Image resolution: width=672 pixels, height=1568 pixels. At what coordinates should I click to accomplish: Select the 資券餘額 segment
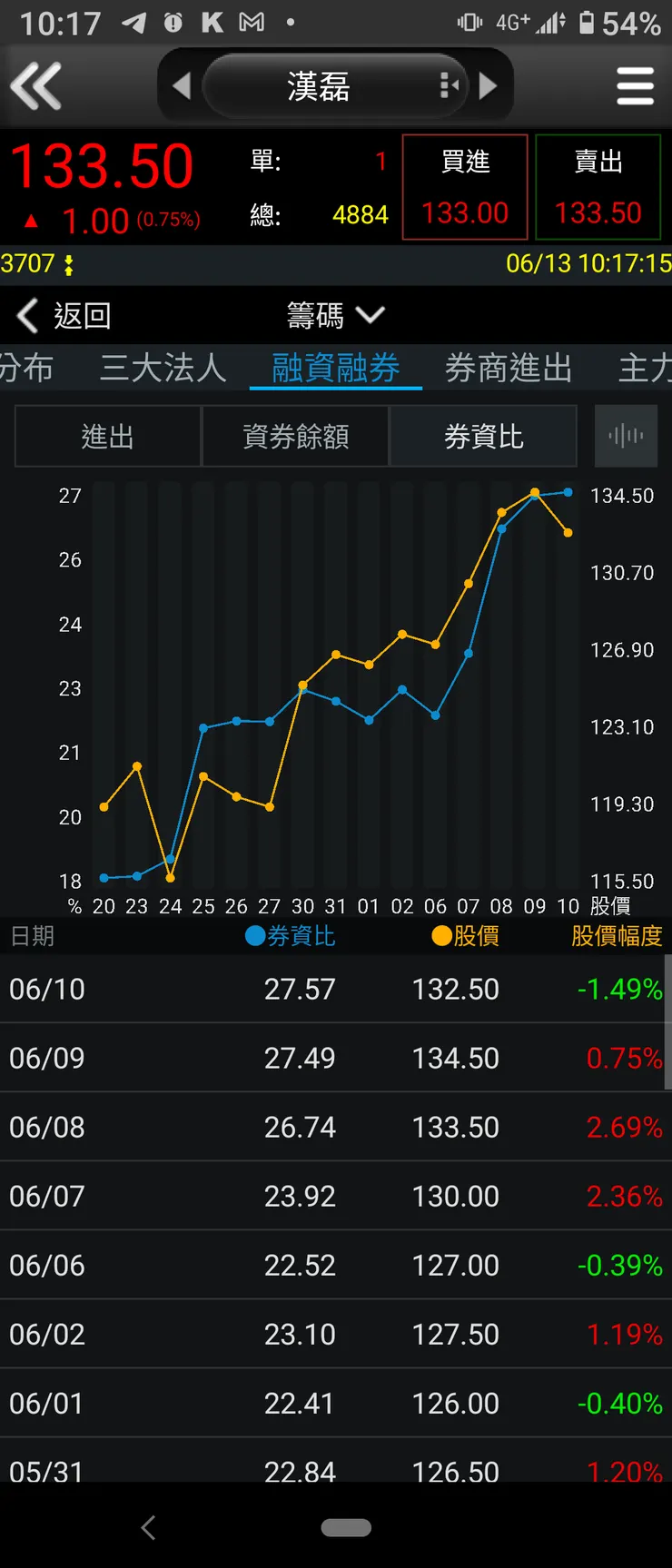coord(295,437)
